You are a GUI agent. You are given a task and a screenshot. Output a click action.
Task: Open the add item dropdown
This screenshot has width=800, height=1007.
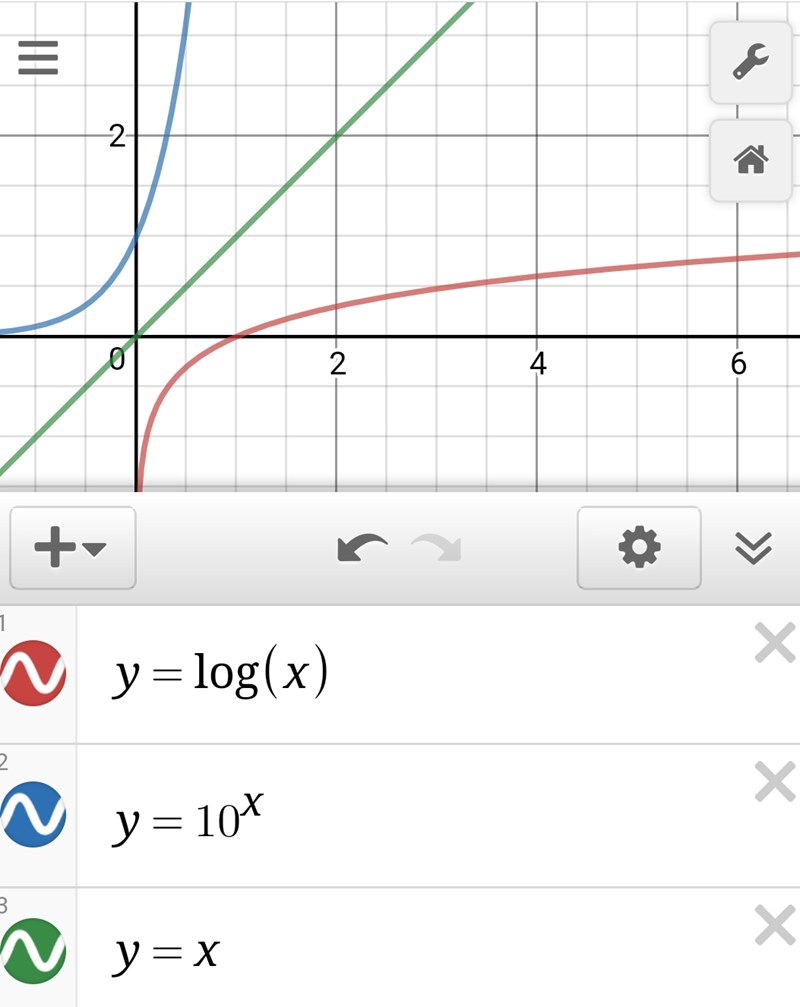72,547
